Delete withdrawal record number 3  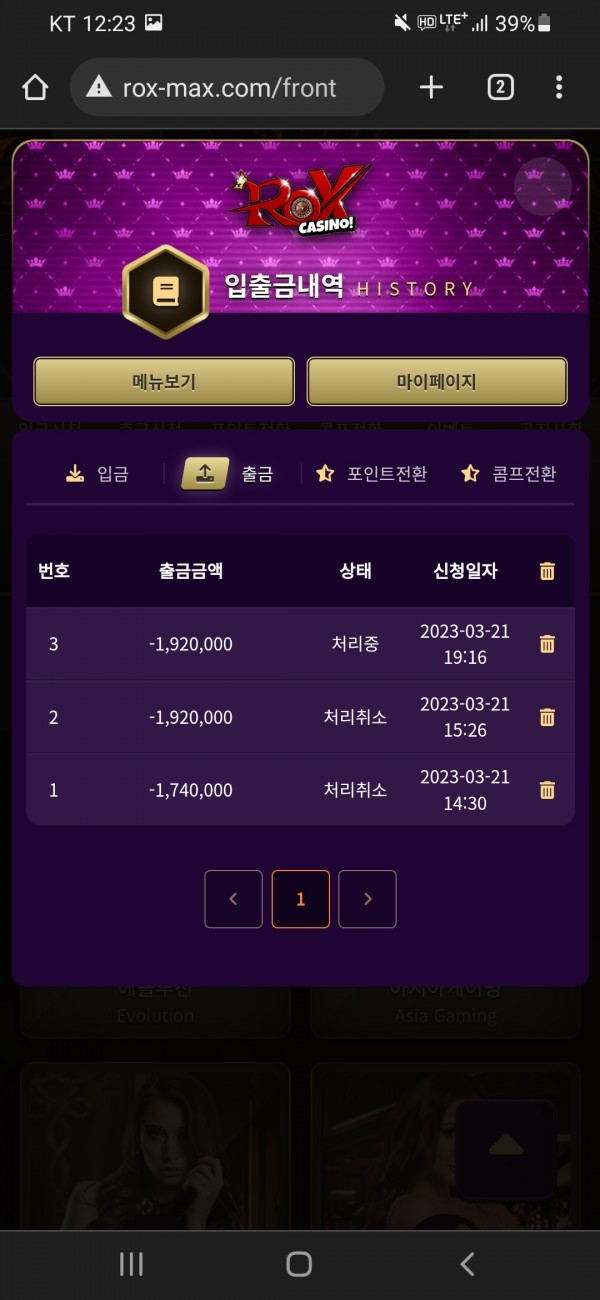(x=547, y=644)
